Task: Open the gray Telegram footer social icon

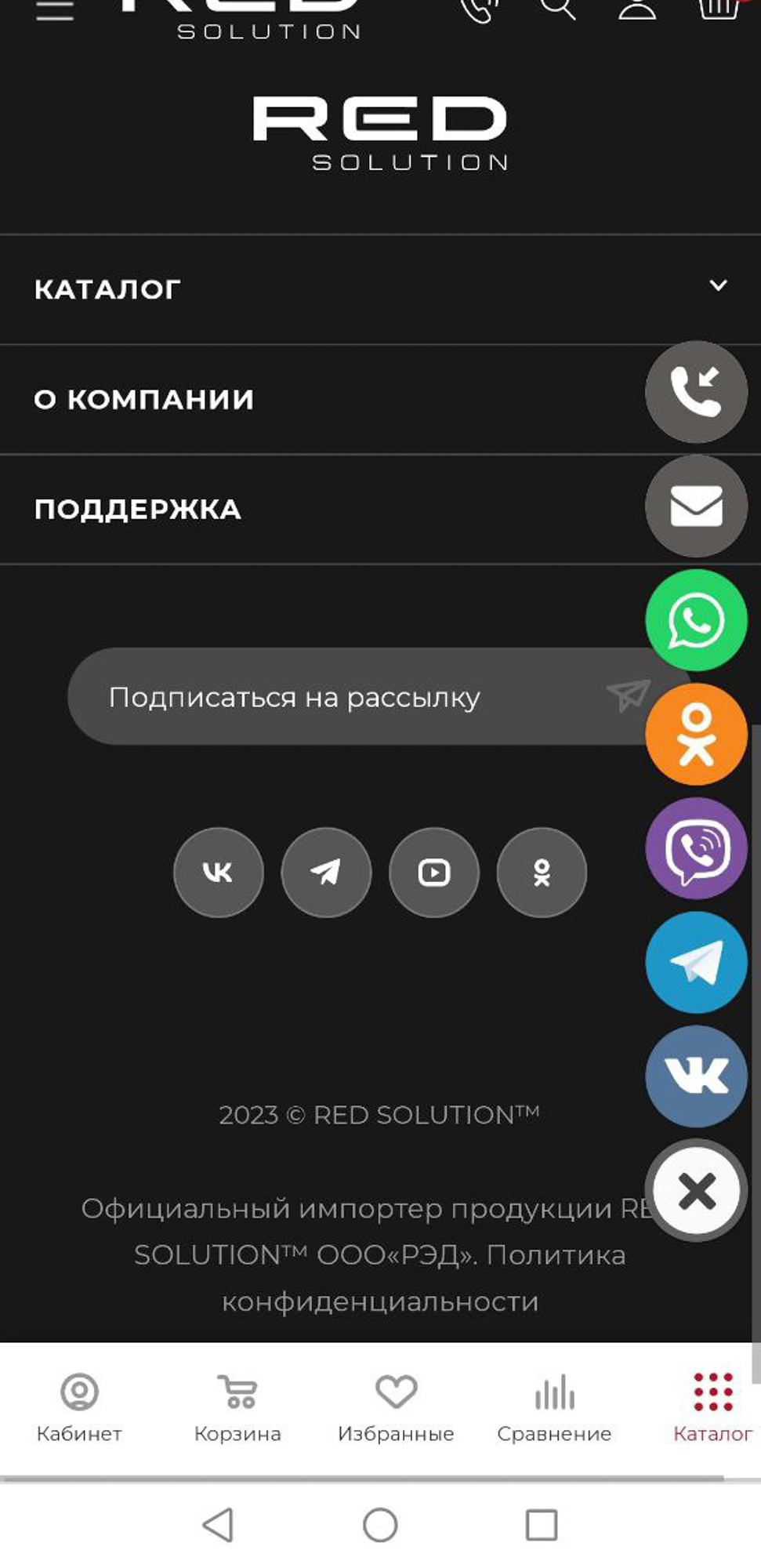Action: [326, 872]
